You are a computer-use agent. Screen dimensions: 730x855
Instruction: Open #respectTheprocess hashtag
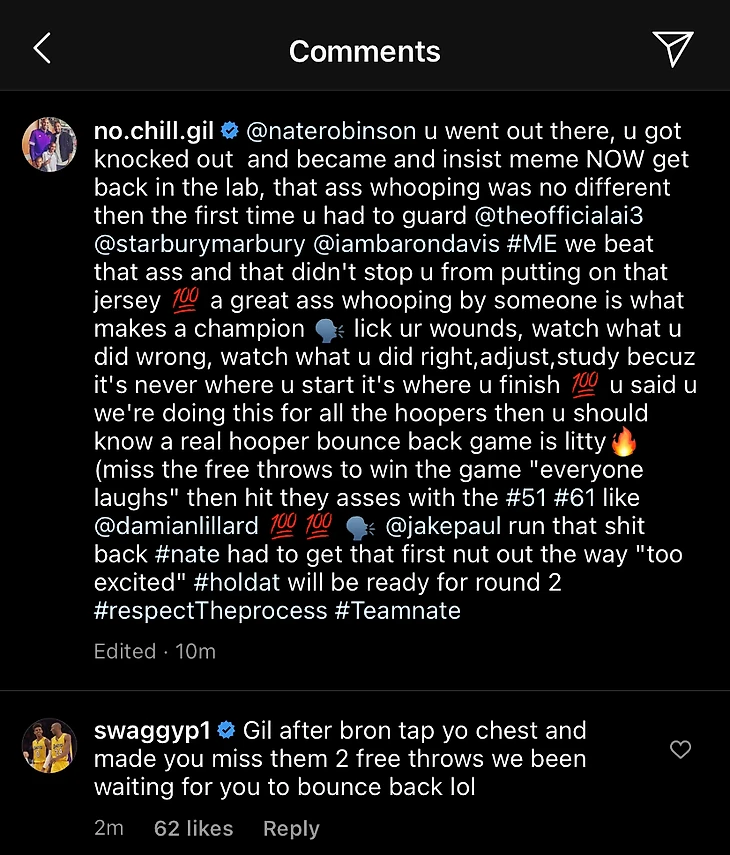coord(211,611)
